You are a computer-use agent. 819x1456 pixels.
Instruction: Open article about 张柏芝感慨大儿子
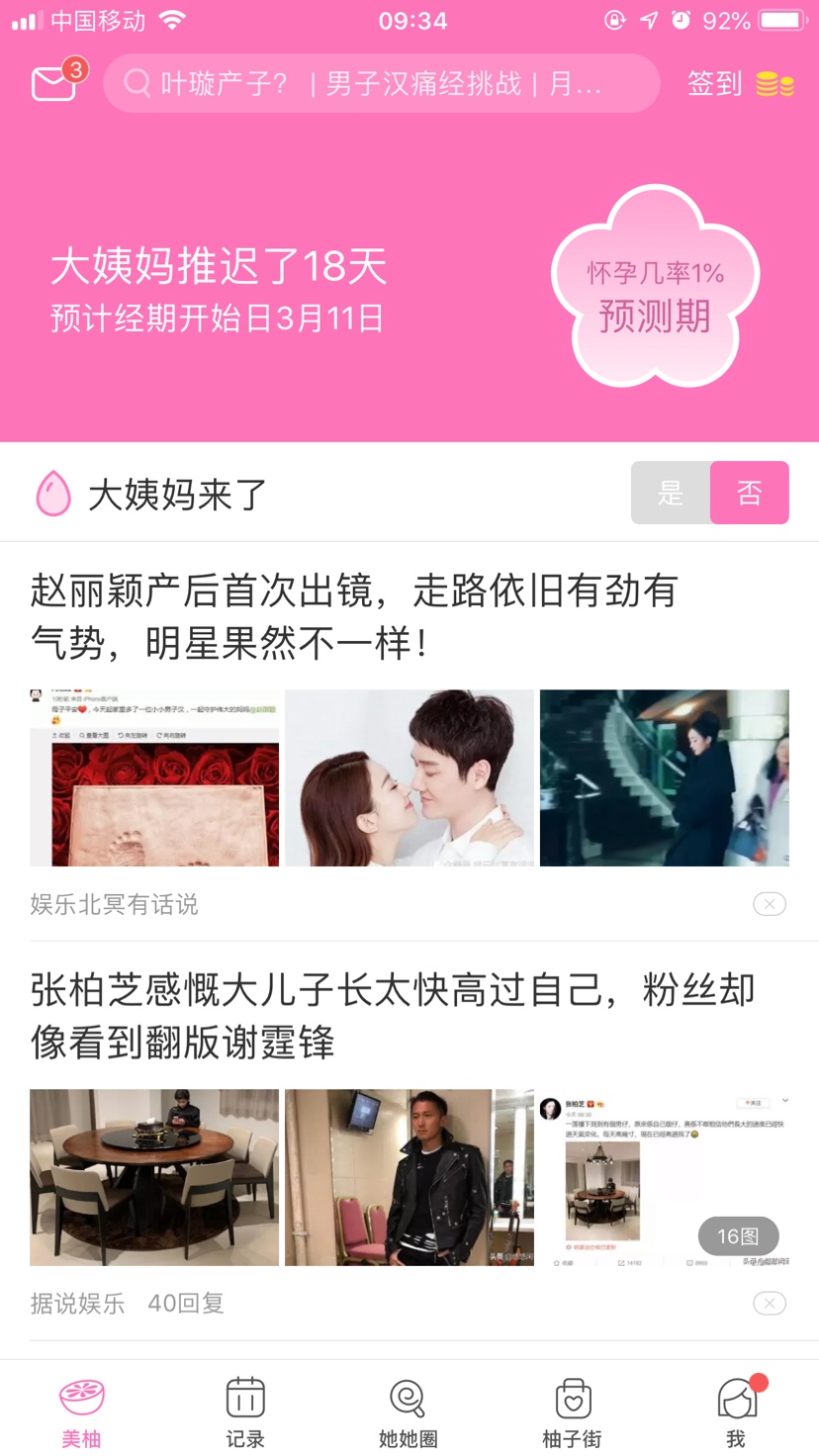click(392, 1016)
